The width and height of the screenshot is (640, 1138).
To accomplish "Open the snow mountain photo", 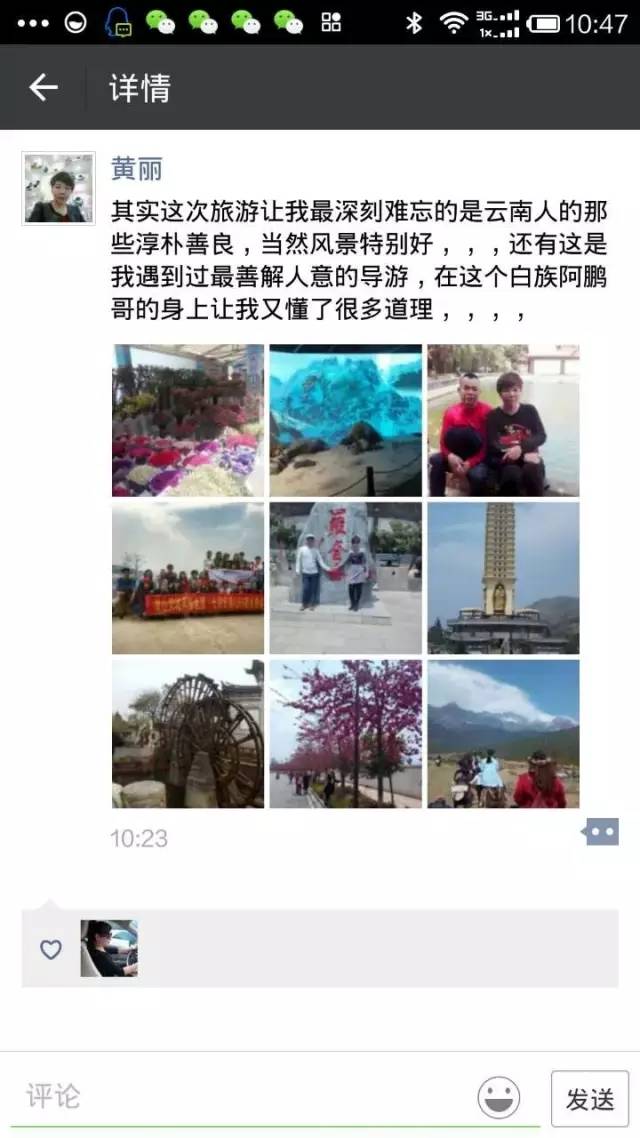I will (503, 733).
